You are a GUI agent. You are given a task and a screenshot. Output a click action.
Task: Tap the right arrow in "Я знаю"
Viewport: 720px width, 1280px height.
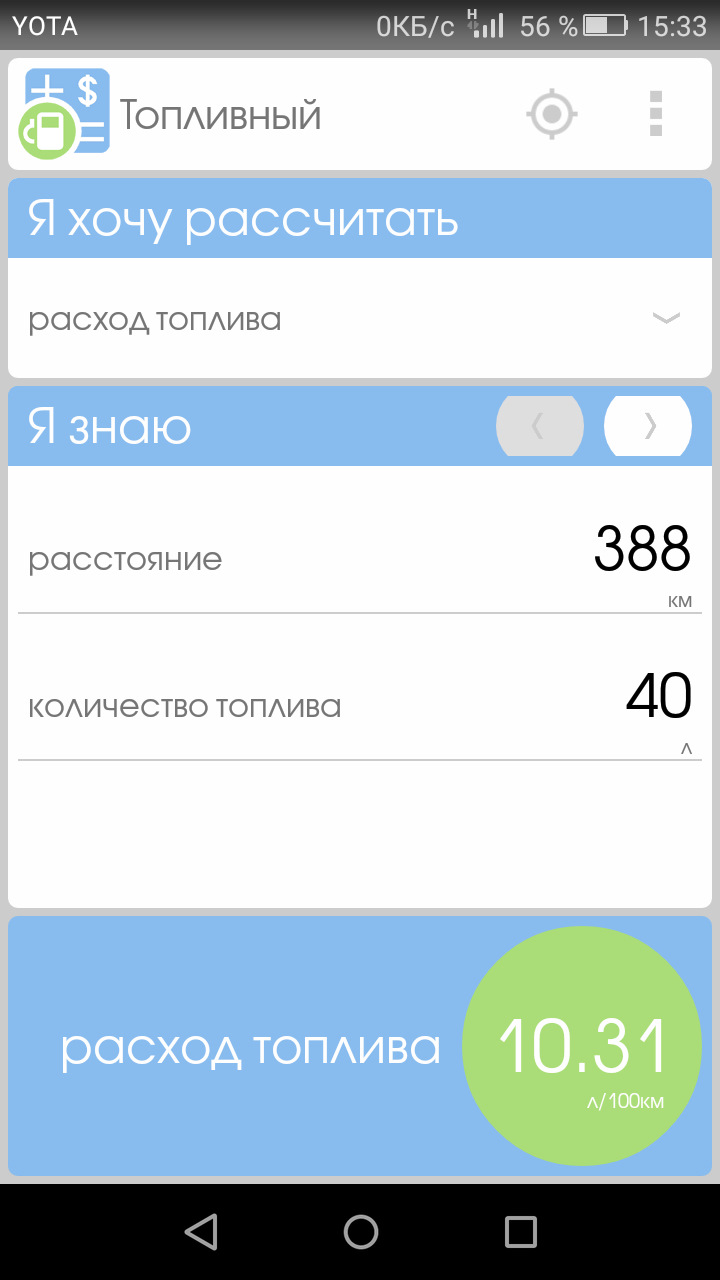(x=648, y=426)
